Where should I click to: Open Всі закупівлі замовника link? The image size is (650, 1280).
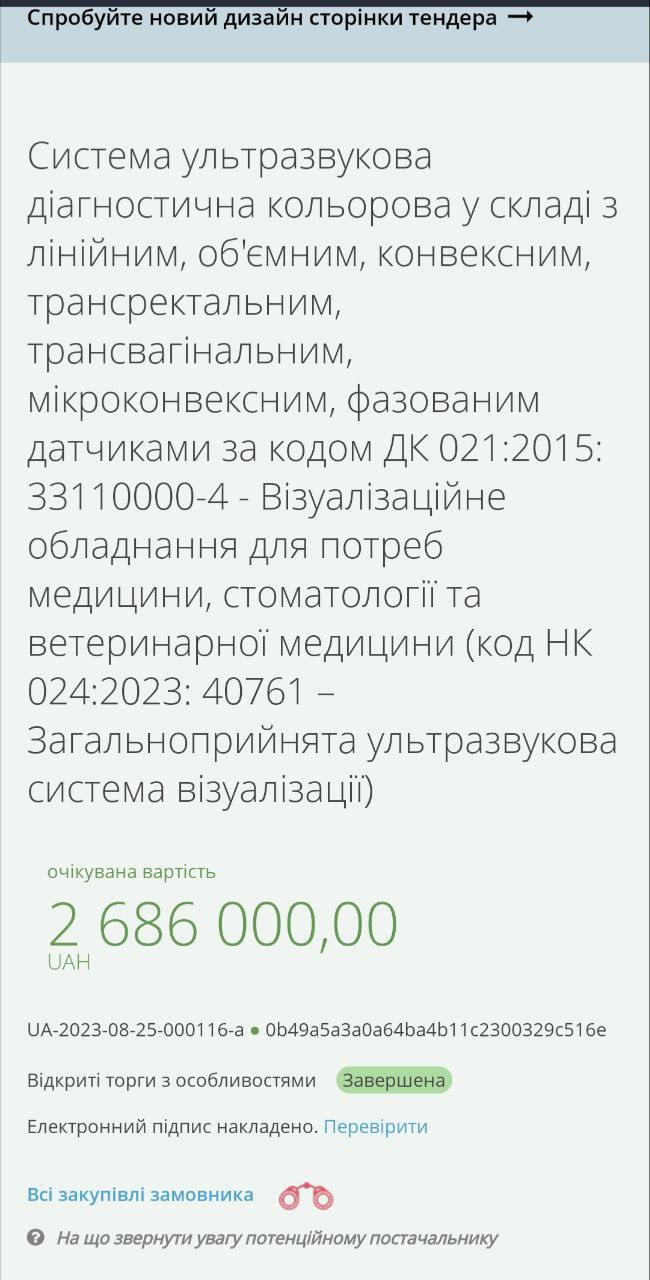tap(140, 1195)
